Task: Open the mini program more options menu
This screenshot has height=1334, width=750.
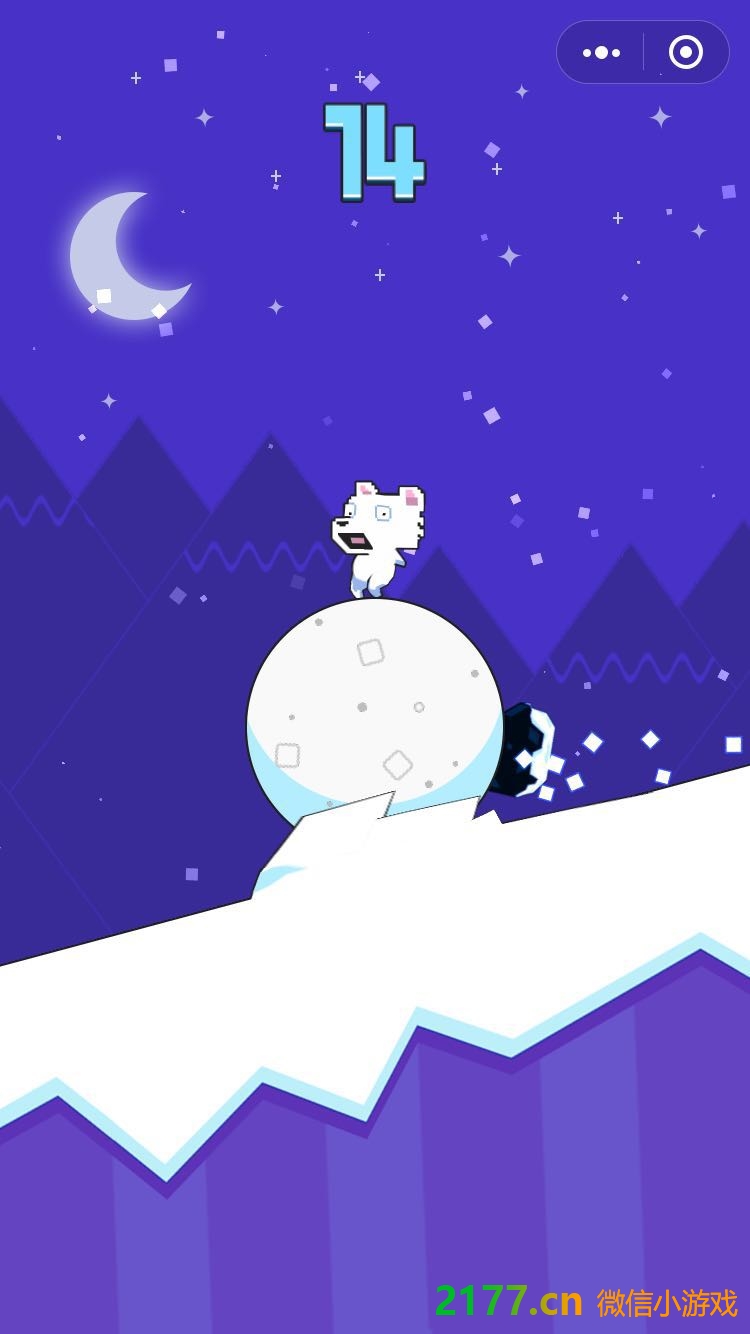Action: [x=601, y=52]
